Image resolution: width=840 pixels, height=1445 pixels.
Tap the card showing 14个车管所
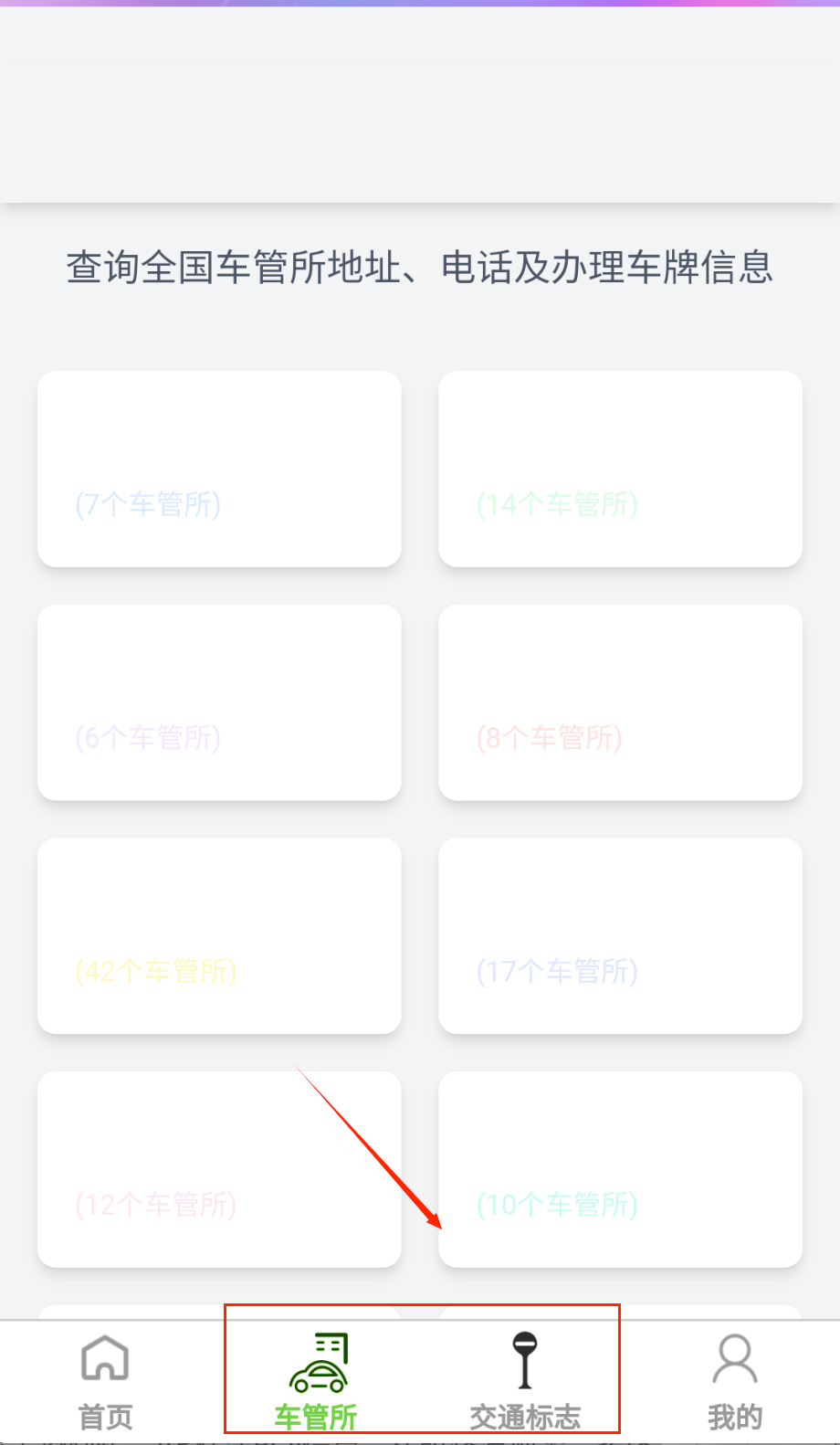tap(620, 469)
